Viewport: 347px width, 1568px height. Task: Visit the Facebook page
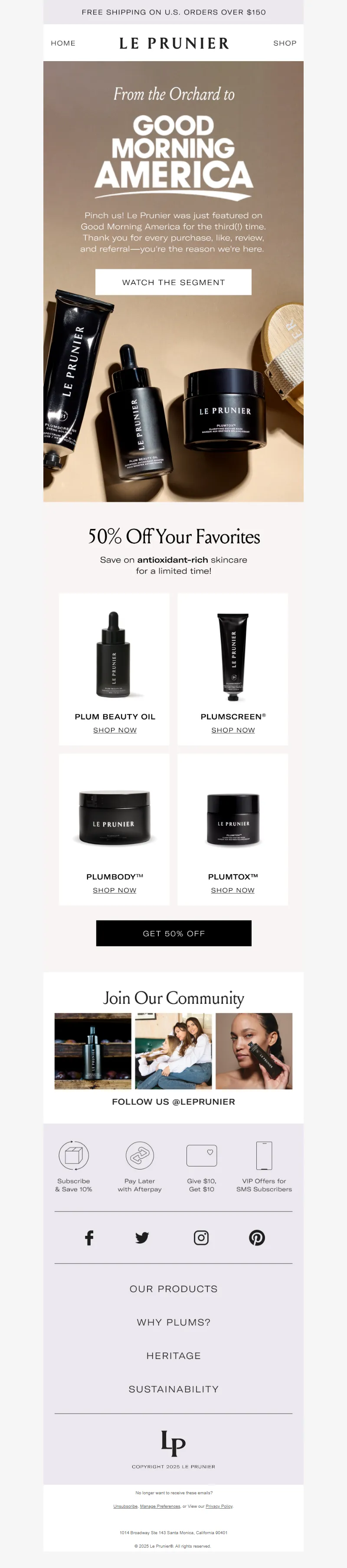(x=89, y=1238)
